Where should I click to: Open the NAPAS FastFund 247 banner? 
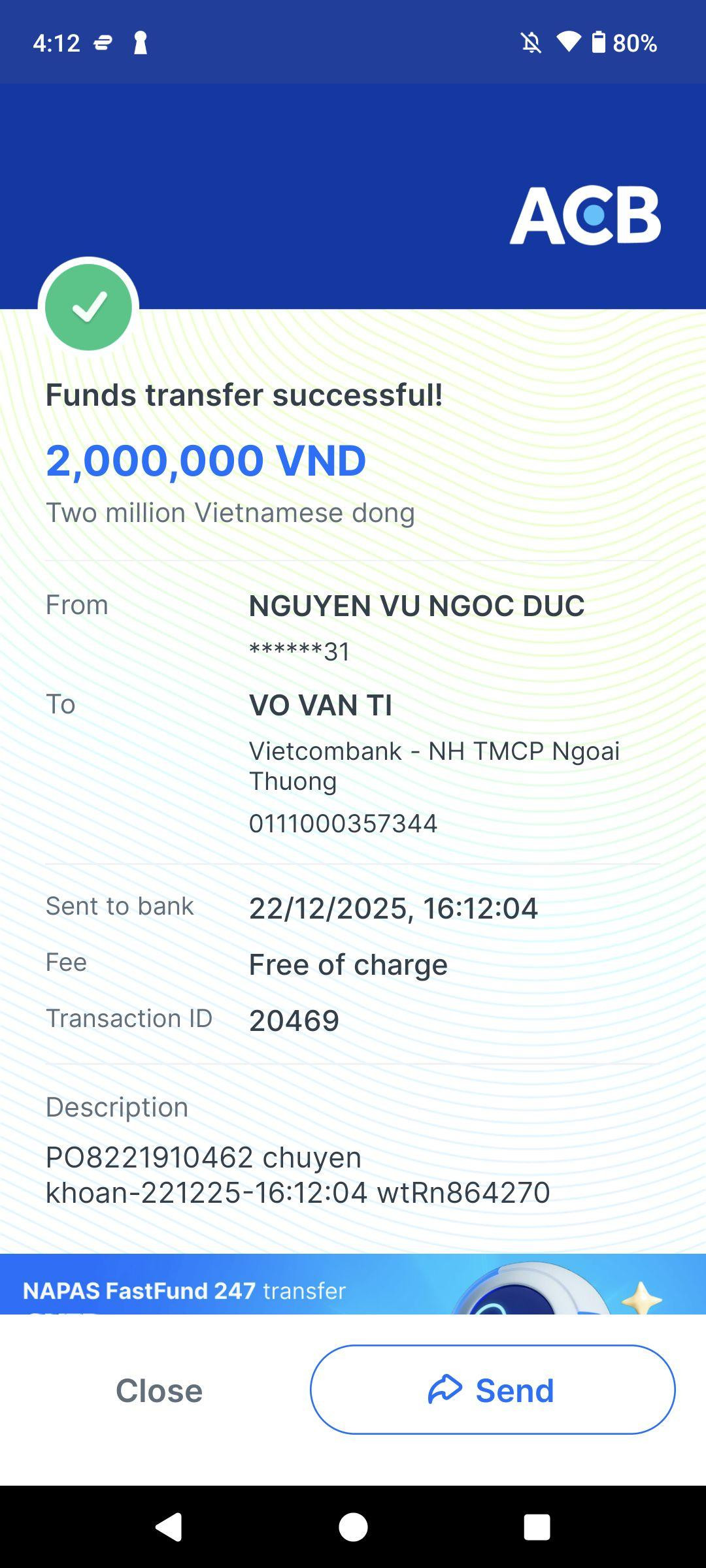pos(353,1284)
